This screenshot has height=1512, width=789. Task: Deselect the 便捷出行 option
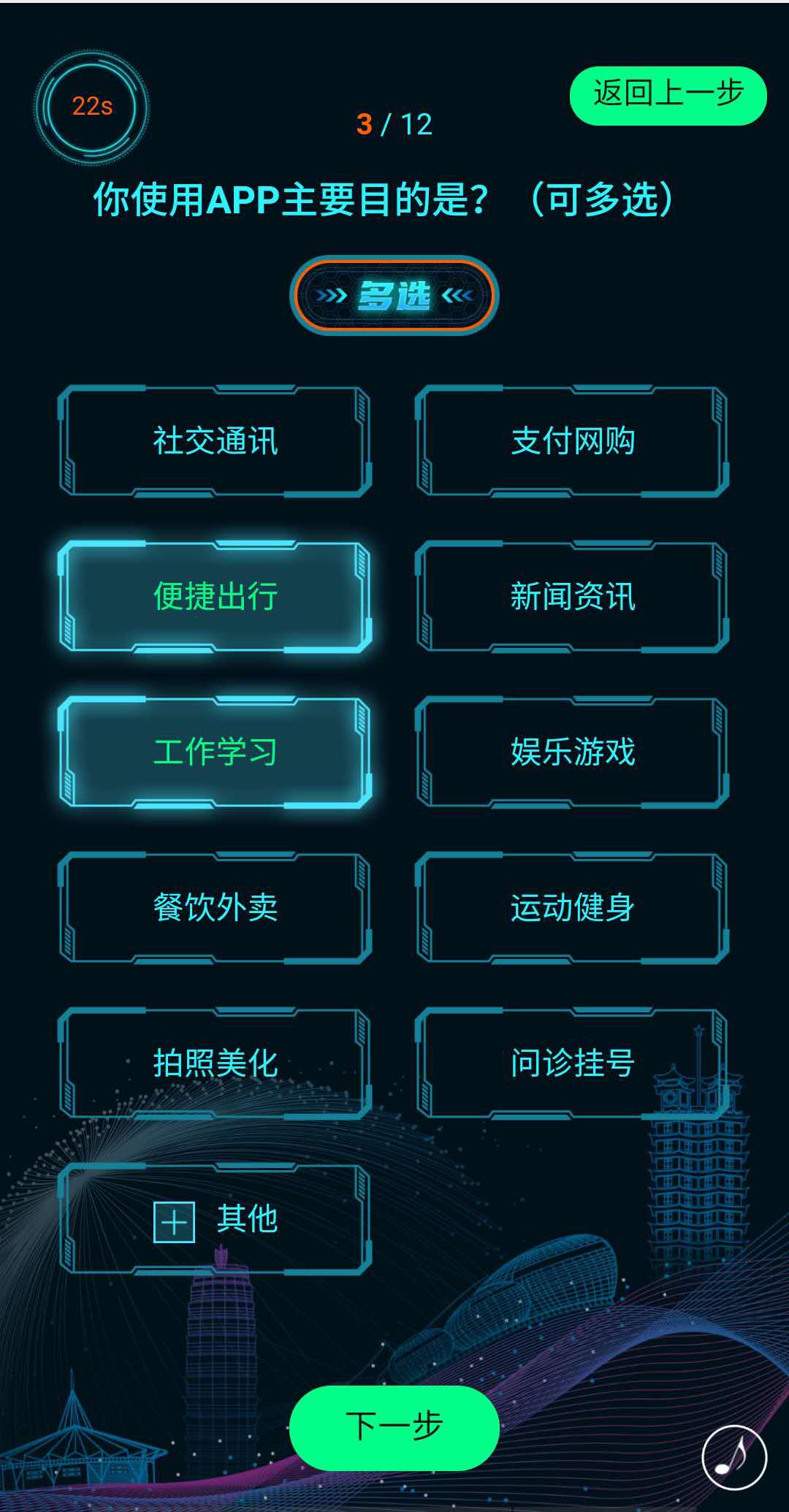(215, 597)
